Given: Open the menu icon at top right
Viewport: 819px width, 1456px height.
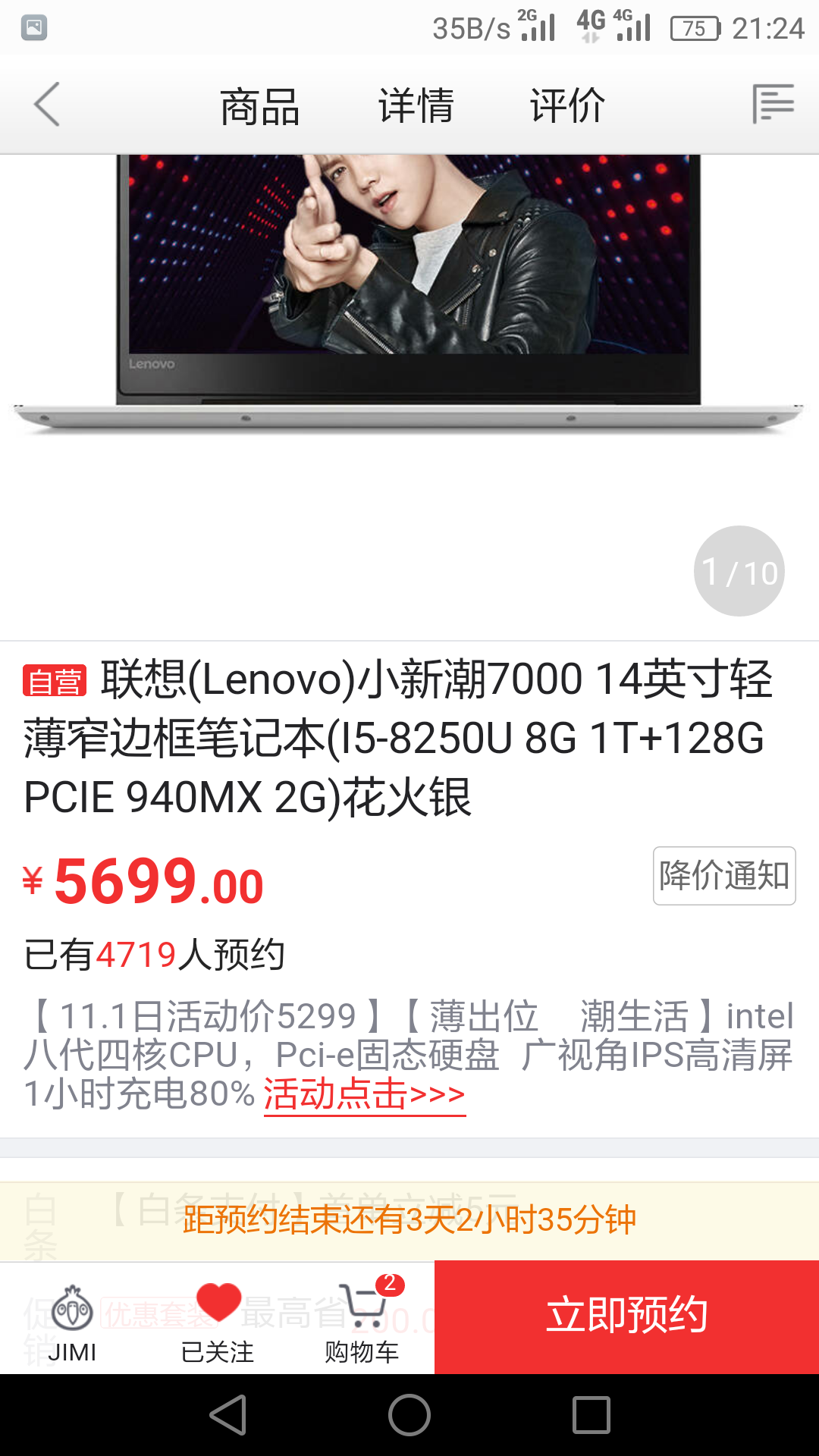Looking at the screenshot, I should coord(773,105).
